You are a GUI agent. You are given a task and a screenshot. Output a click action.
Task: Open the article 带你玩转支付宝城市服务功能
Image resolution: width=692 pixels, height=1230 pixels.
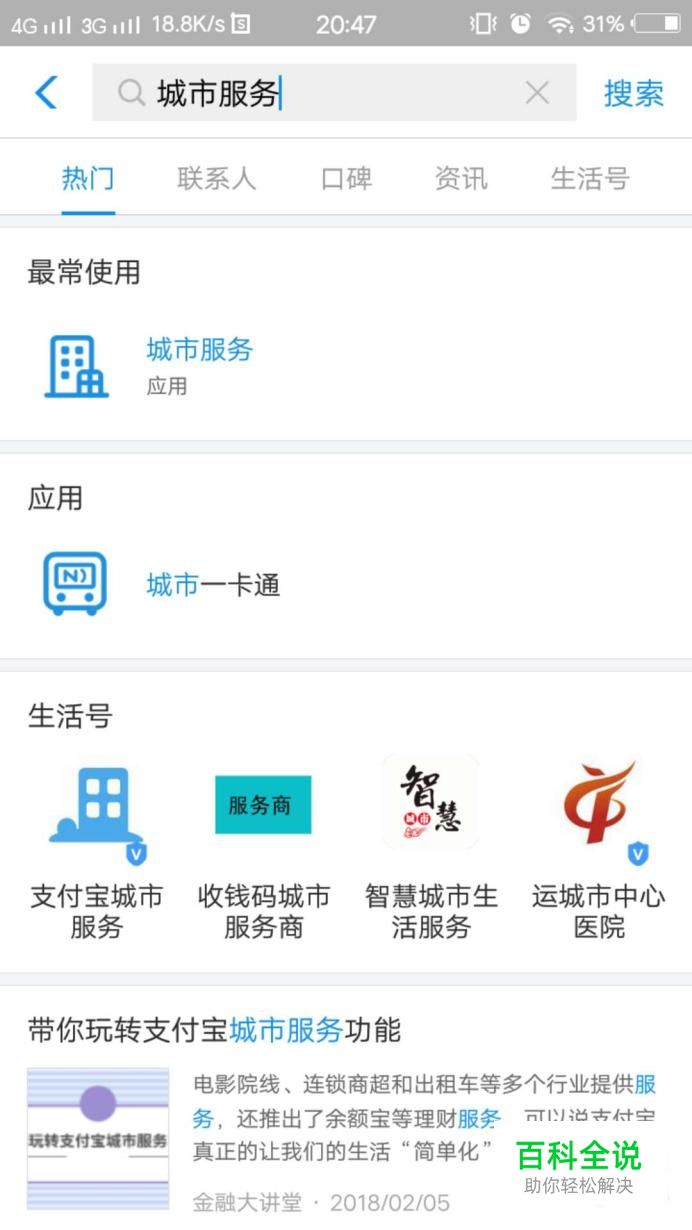tap(214, 1029)
